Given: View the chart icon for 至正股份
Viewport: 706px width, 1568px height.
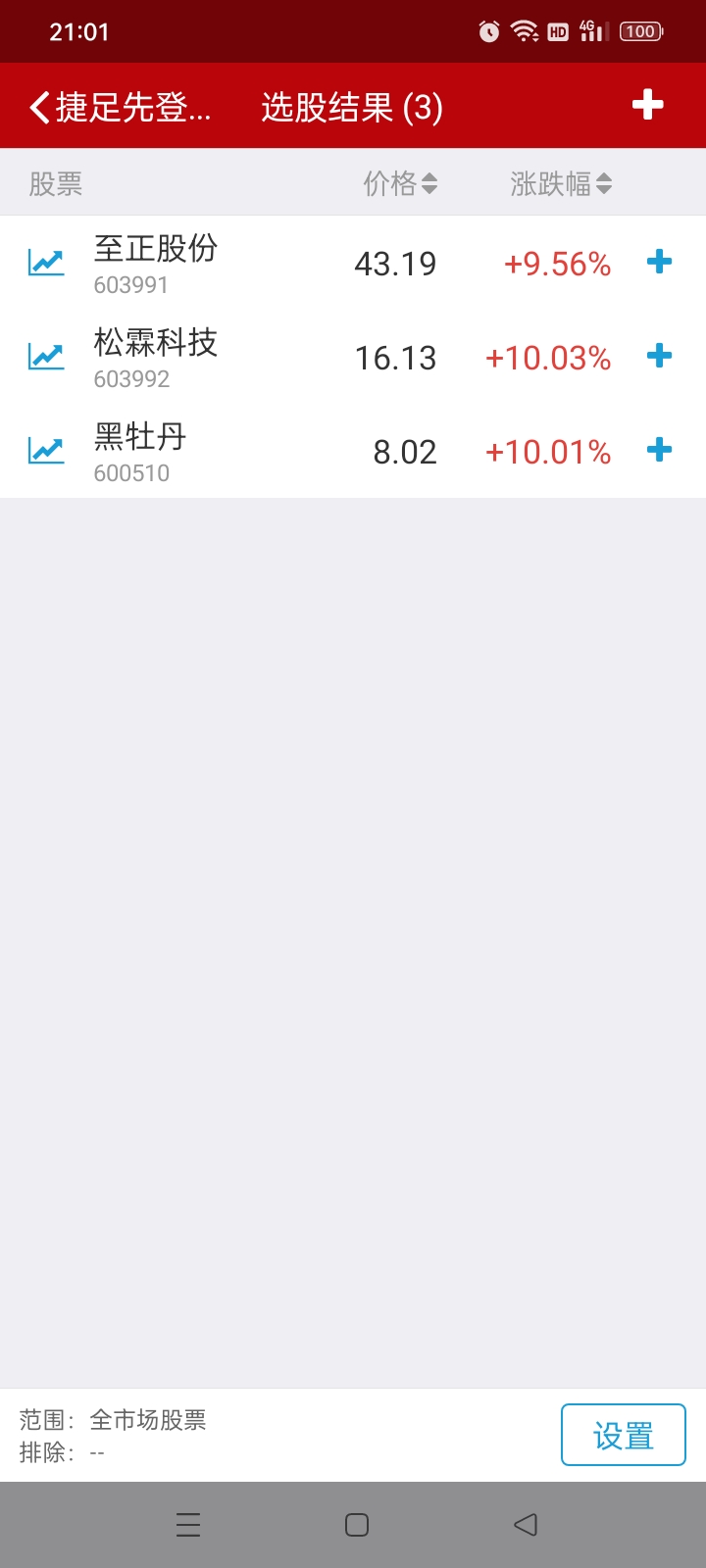Looking at the screenshot, I should (46, 263).
